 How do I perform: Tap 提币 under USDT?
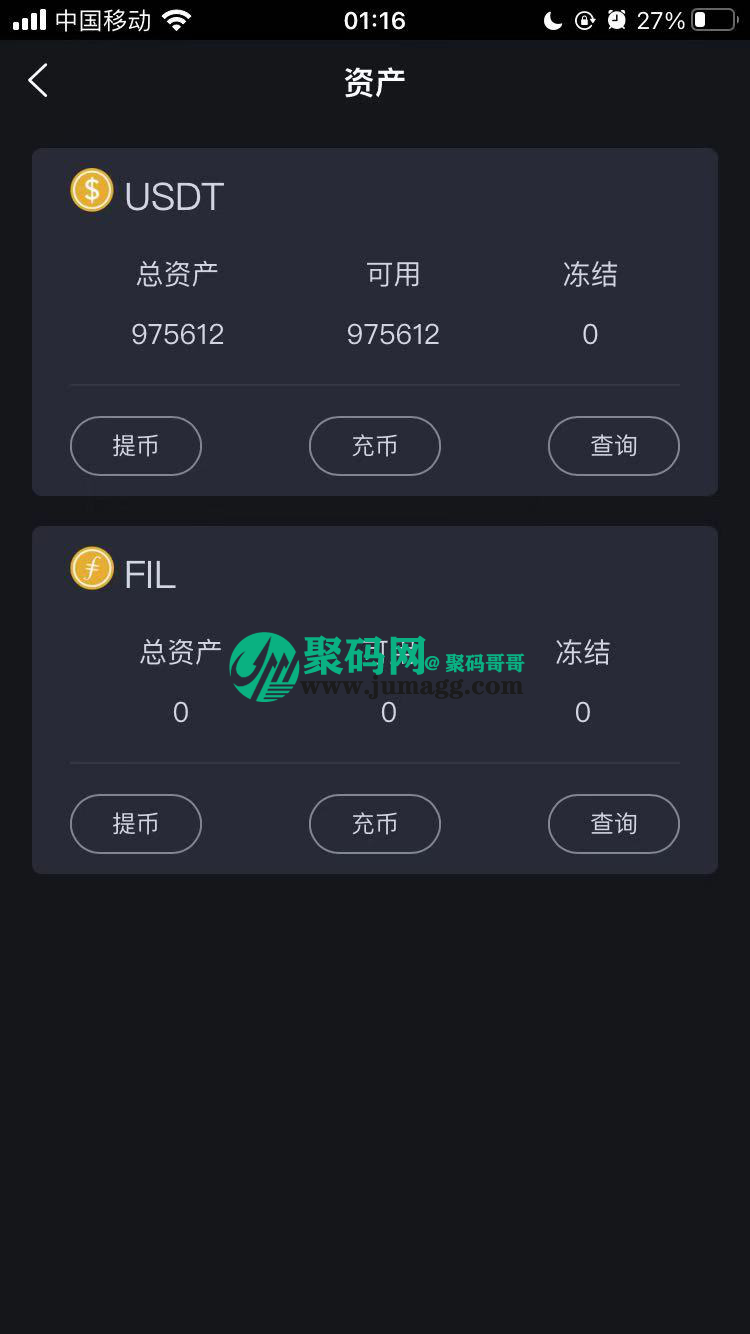pyautogui.click(x=136, y=446)
